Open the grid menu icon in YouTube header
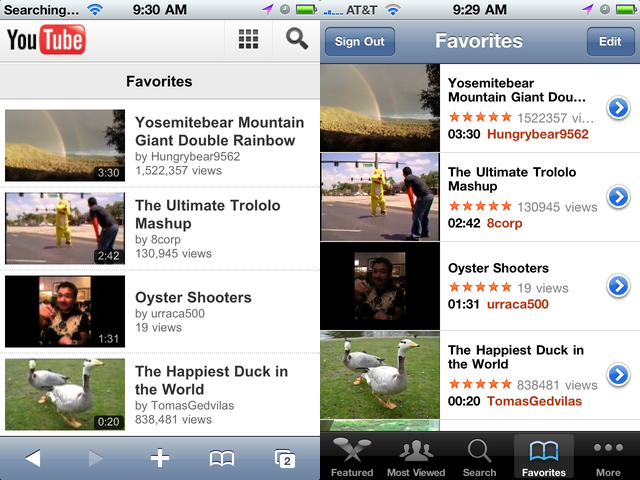640x480 pixels. click(249, 39)
